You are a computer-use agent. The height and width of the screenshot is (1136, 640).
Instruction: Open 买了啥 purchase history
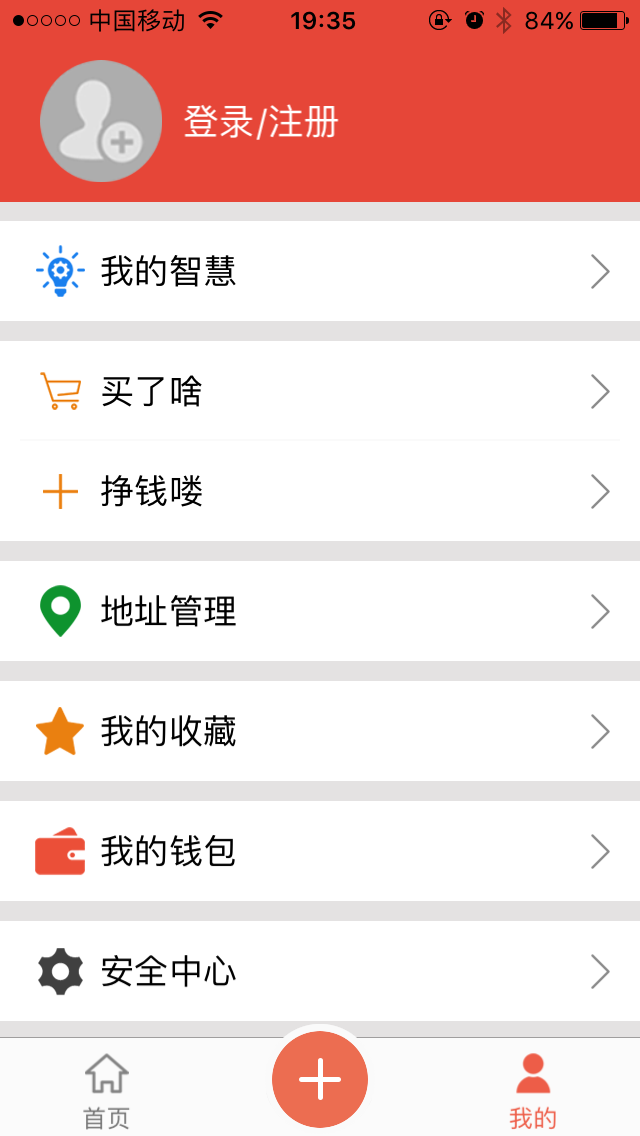(x=320, y=391)
